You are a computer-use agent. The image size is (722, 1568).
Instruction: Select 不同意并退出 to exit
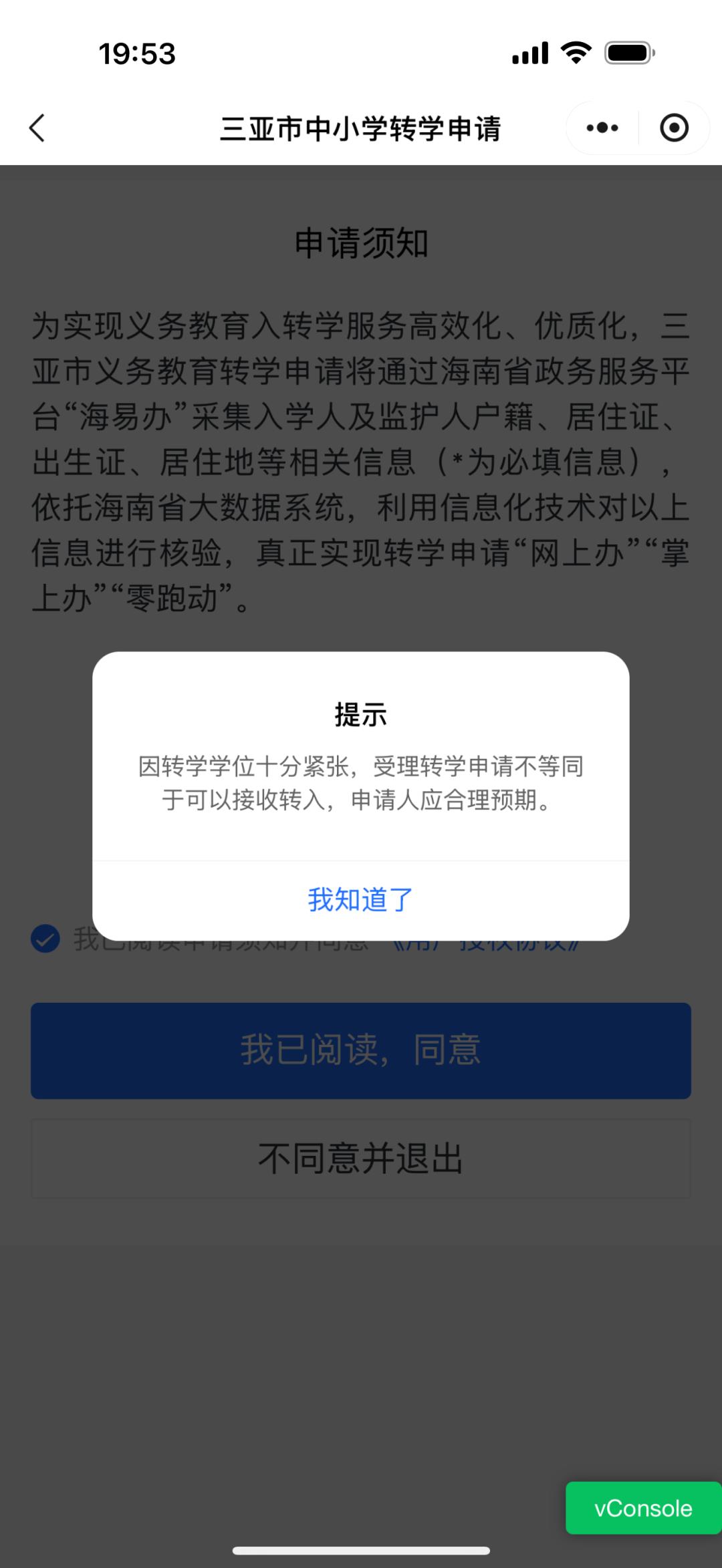pos(360,1158)
